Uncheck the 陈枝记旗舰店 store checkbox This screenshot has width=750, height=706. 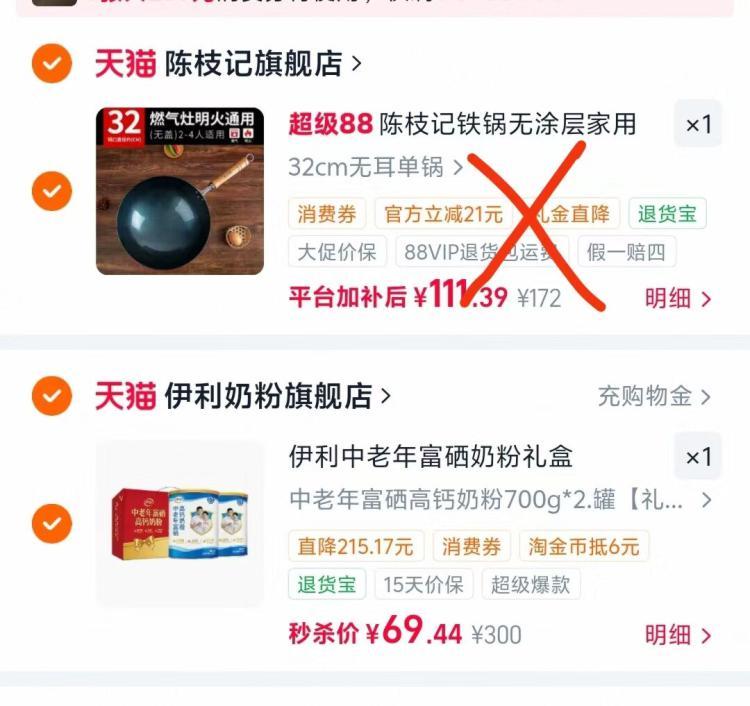coord(52,63)
